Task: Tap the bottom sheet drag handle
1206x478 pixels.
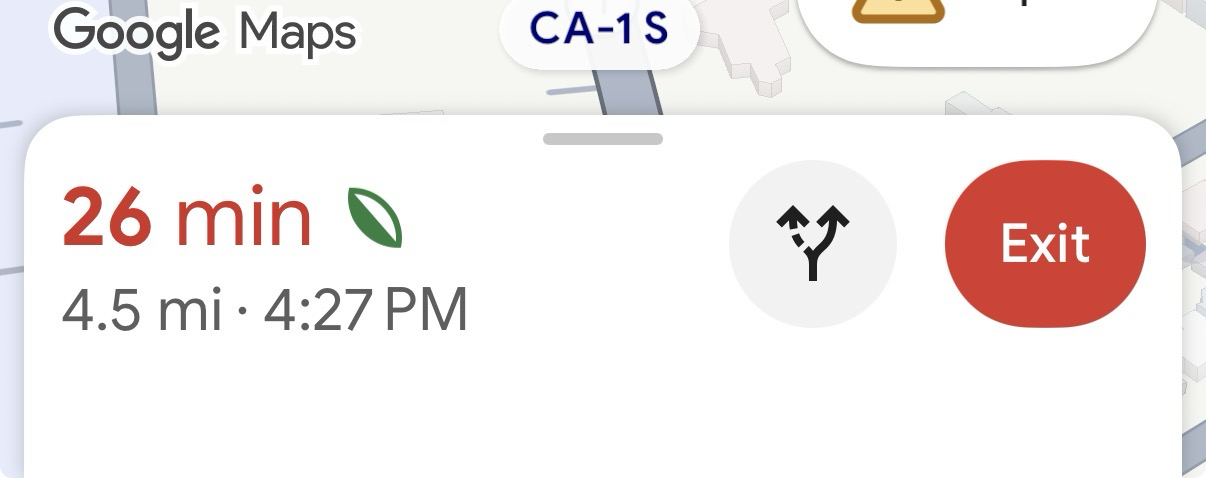Action: (x=603, y=139)
